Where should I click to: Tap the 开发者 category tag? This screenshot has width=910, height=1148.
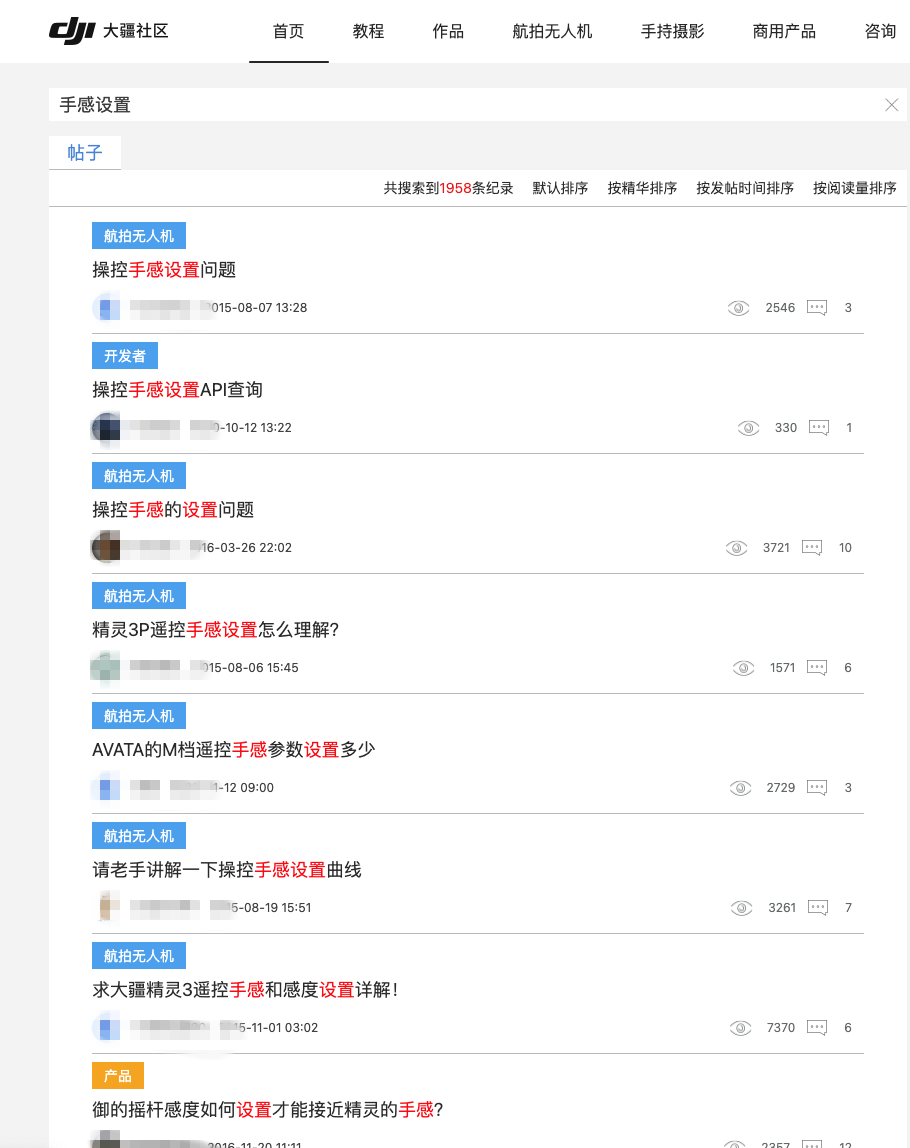[x=125, y=356]
